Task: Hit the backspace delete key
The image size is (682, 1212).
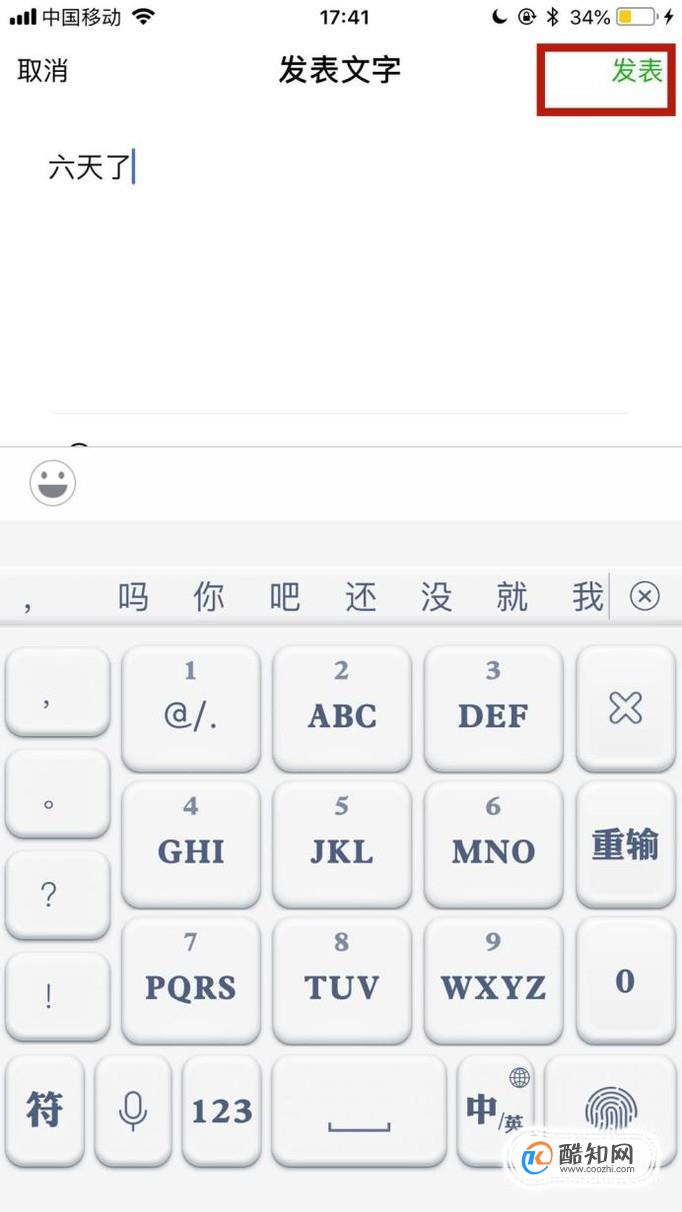Action: point(625,708)
